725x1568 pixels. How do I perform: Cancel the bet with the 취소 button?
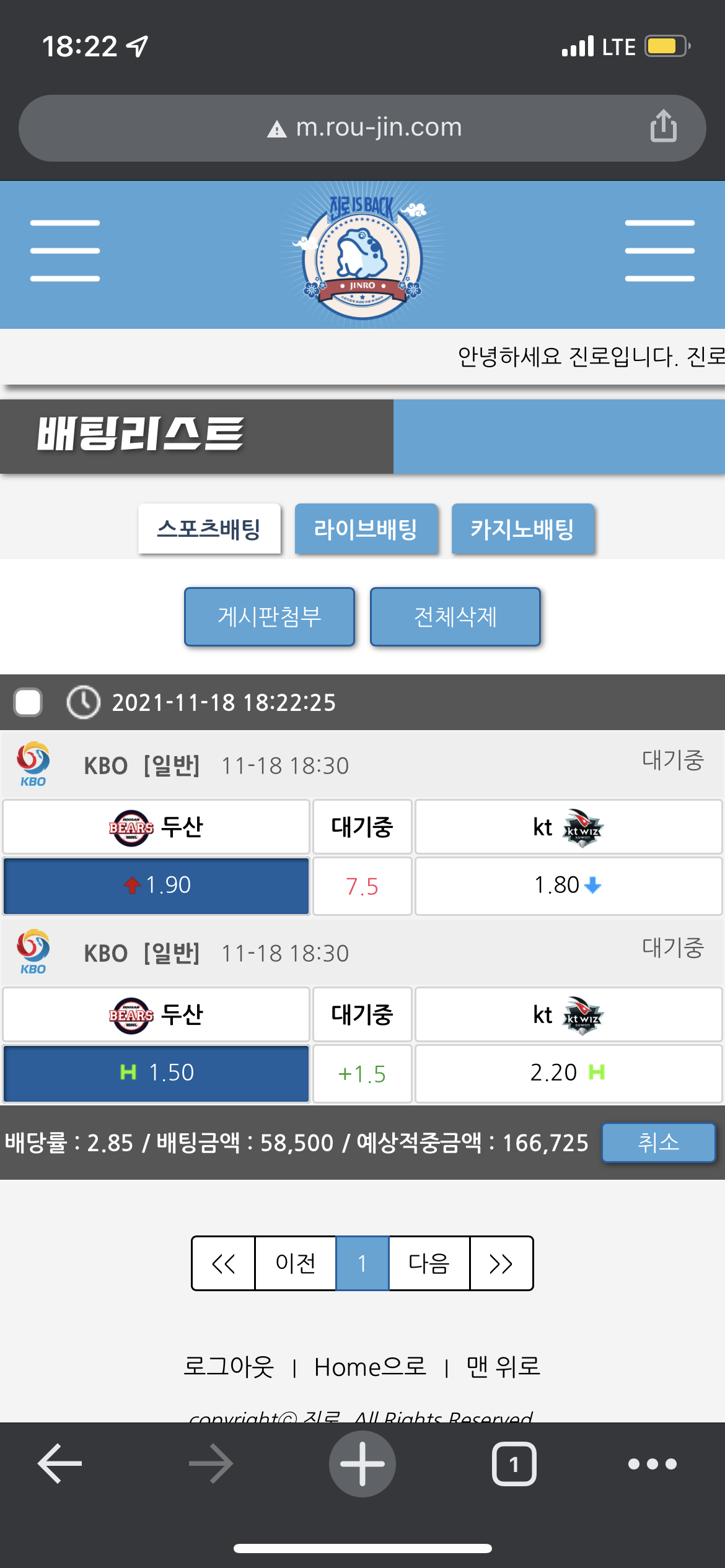tap(658, 1143)
